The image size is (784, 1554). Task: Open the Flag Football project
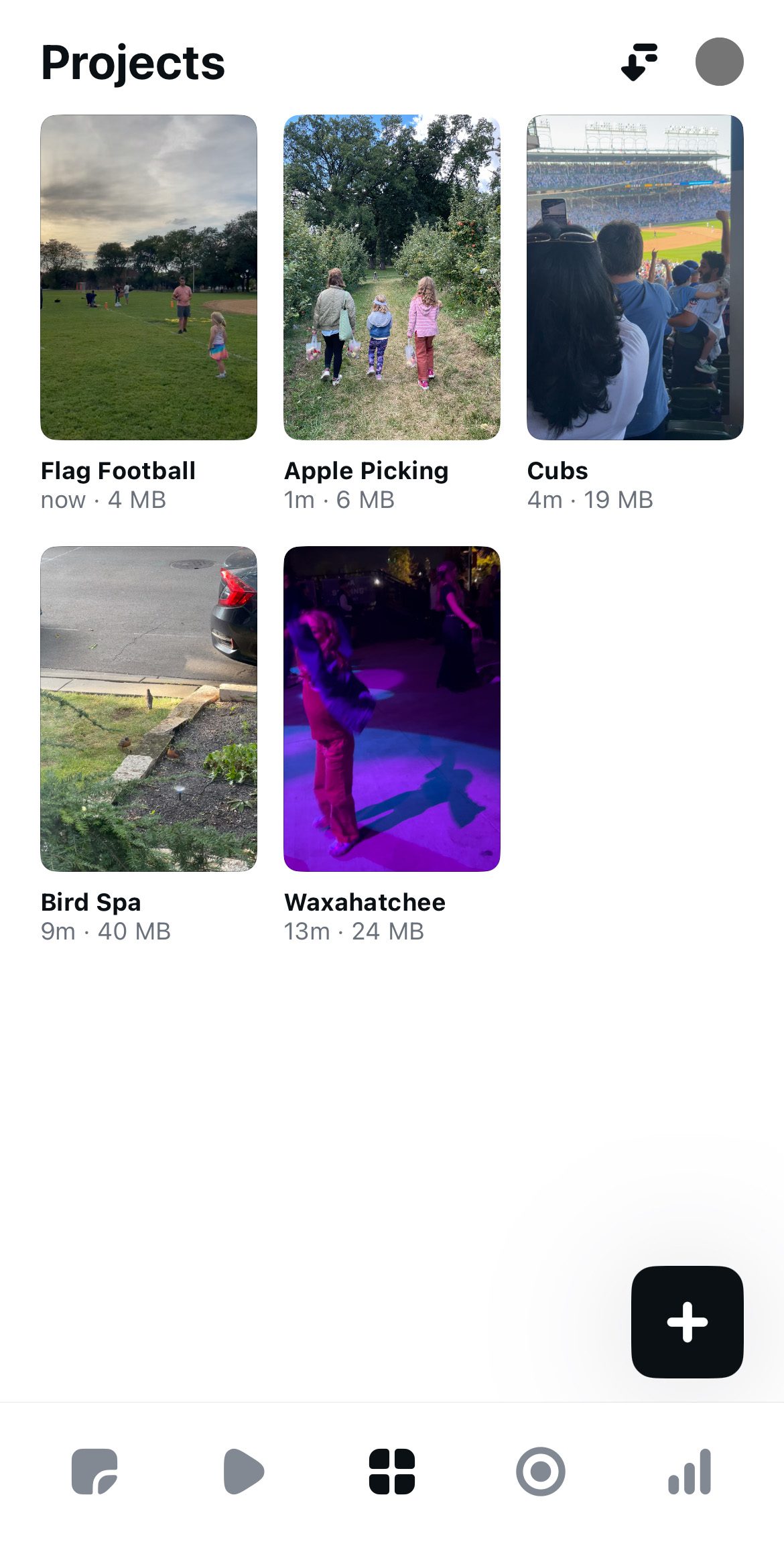point(148,277)
